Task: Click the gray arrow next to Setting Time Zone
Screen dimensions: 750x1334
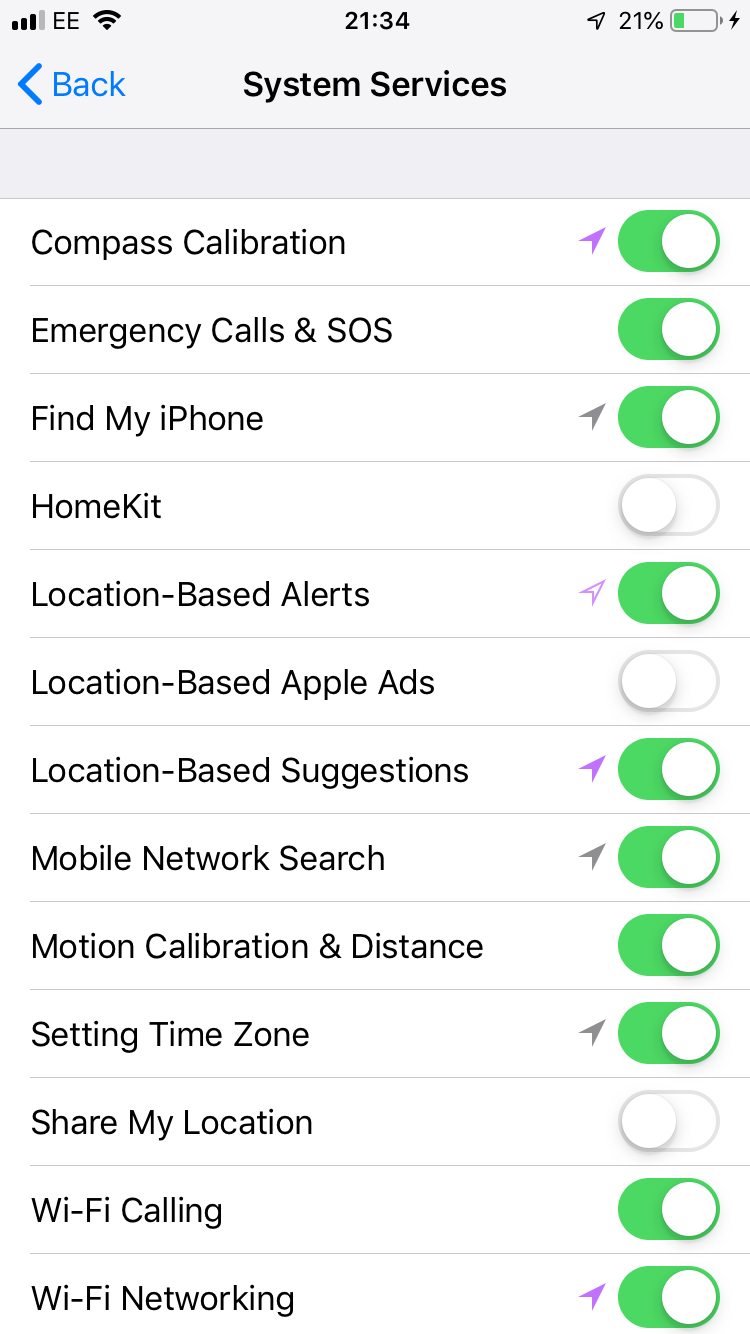Action: [591, 1033]
